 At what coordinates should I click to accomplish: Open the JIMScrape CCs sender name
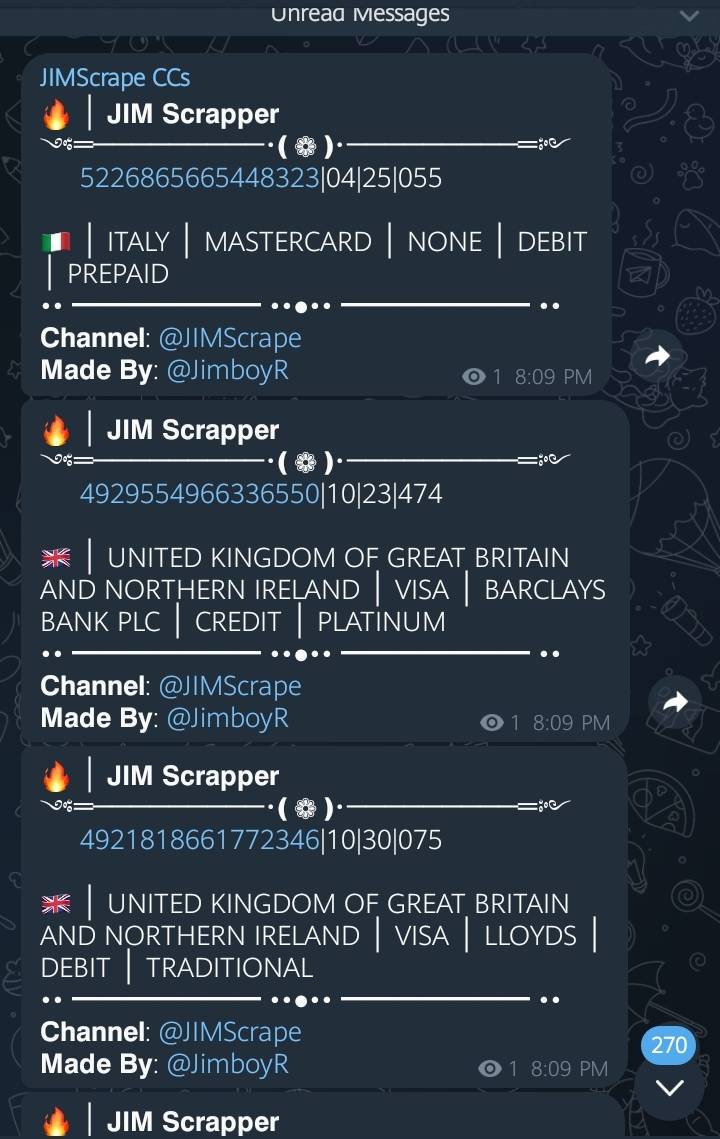[x=115, y=77]
